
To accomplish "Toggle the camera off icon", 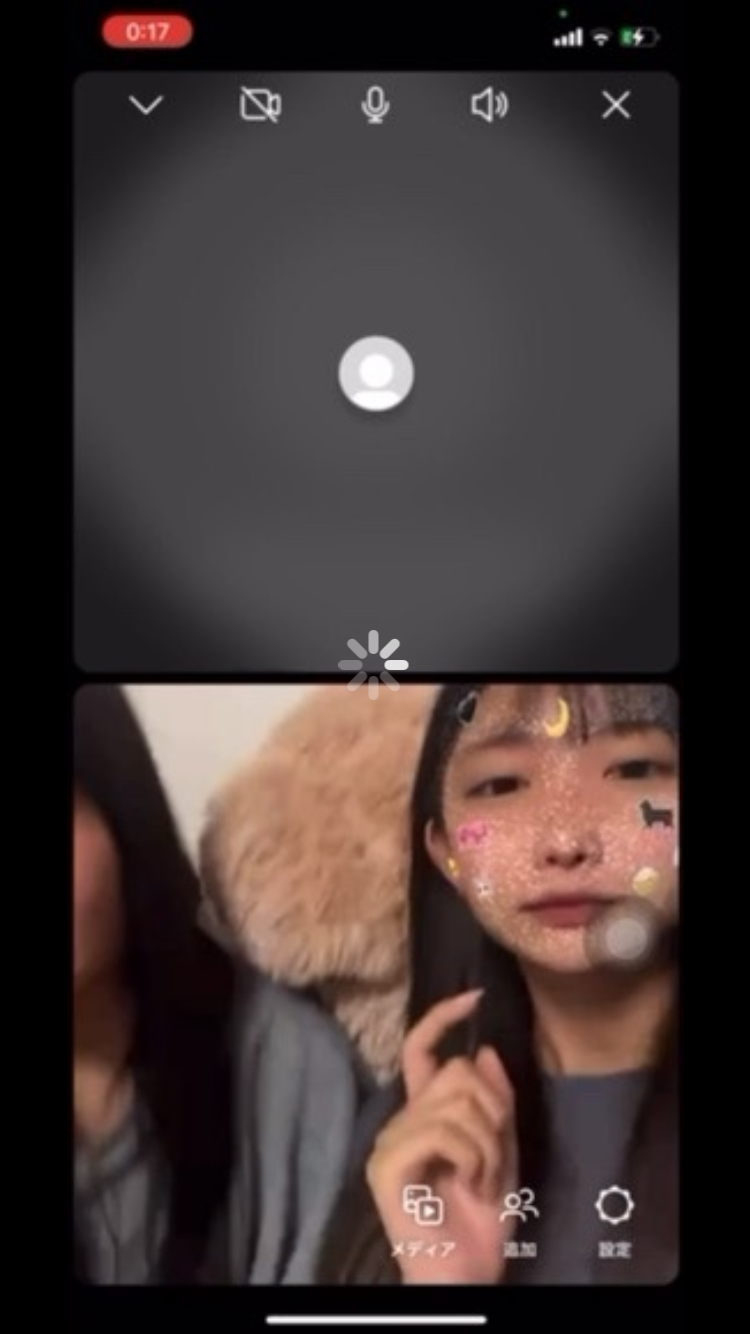I will [260, 105].
